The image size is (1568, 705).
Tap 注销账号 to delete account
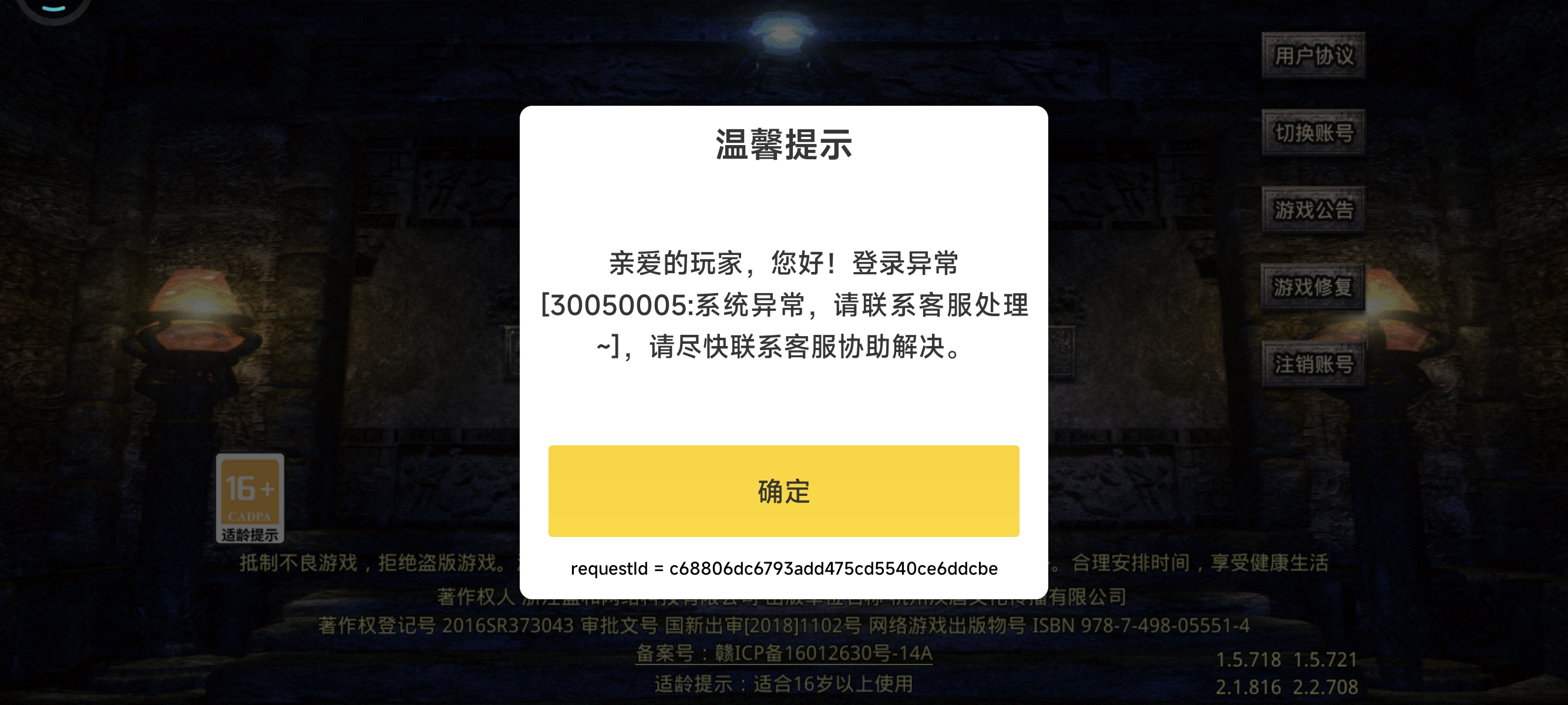point(1313,364)
